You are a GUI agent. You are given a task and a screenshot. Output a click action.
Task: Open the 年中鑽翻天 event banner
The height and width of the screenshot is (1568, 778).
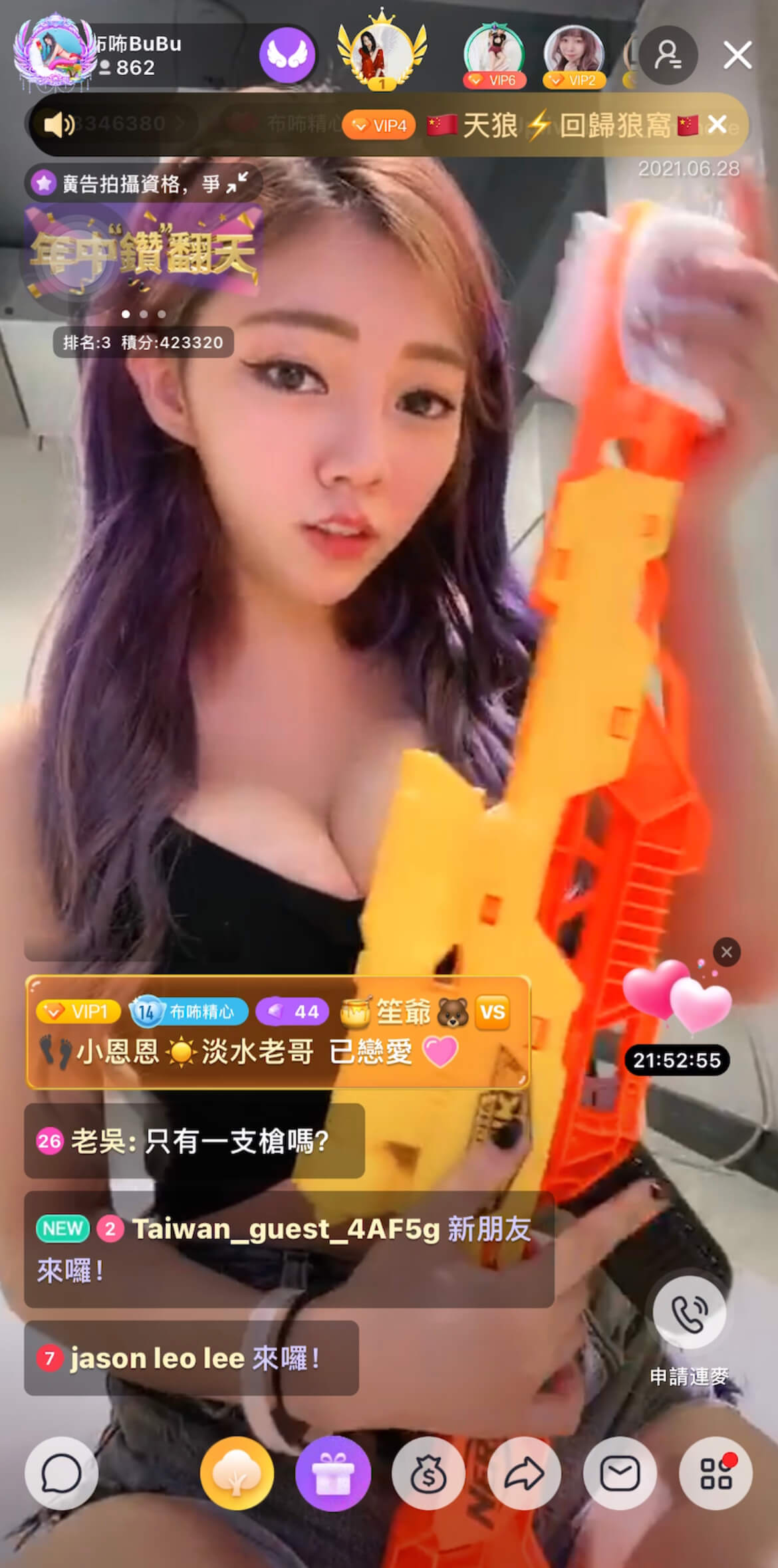coord(142,253)
